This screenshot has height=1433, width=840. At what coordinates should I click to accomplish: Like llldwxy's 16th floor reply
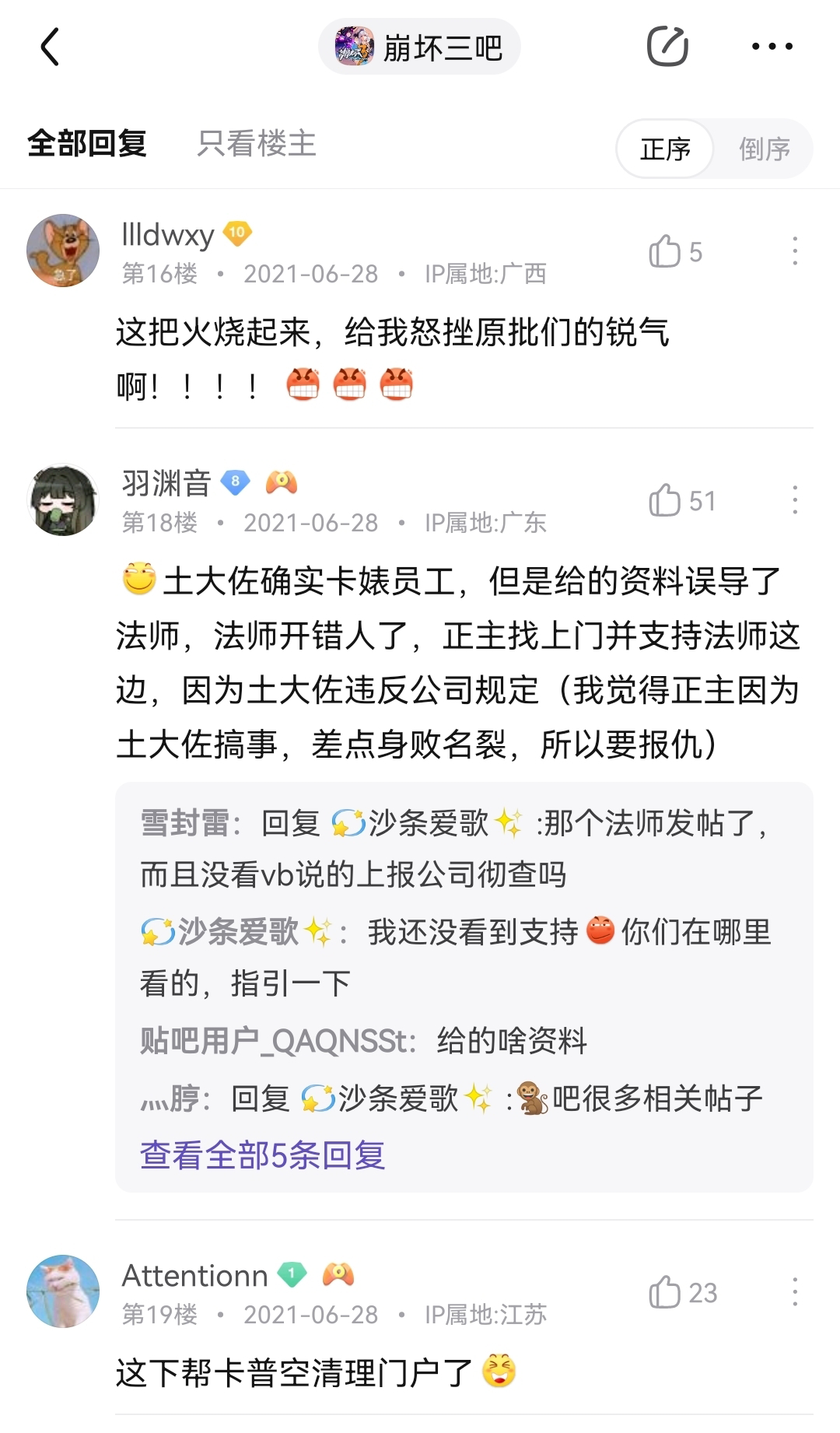674,251
